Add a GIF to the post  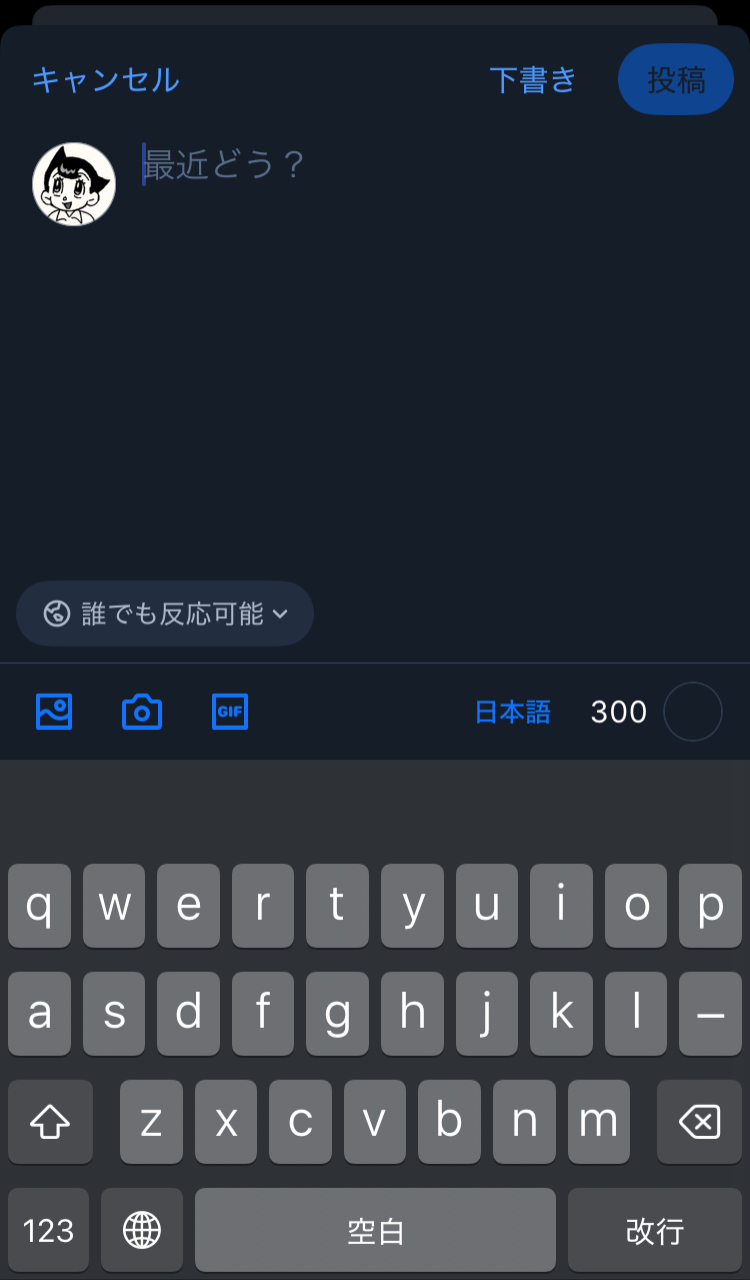coord(230,712)
